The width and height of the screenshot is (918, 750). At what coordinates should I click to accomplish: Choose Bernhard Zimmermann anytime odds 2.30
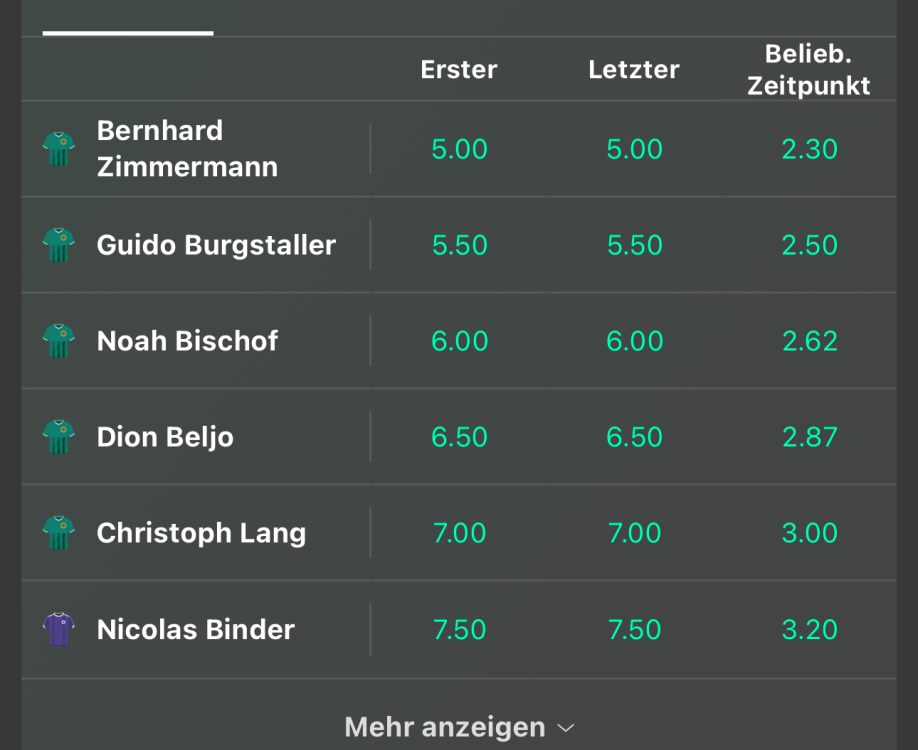tap(809, 149)
